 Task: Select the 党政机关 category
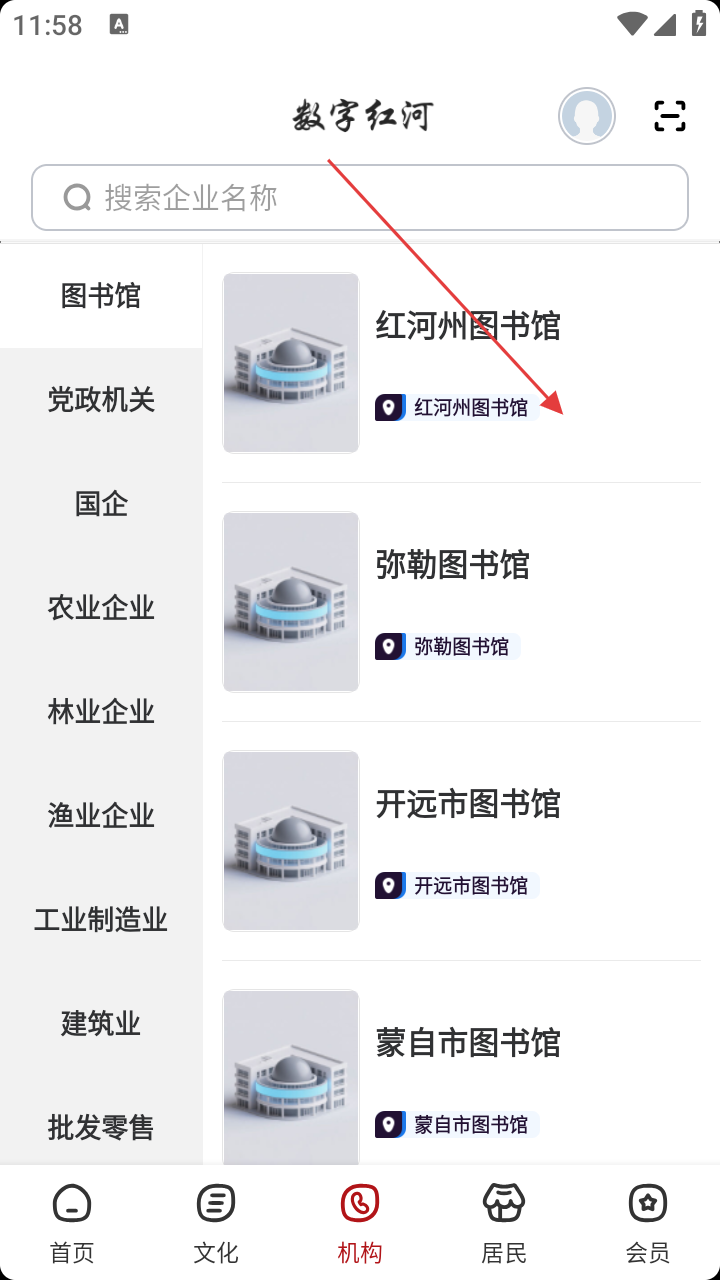click(101, 400)
